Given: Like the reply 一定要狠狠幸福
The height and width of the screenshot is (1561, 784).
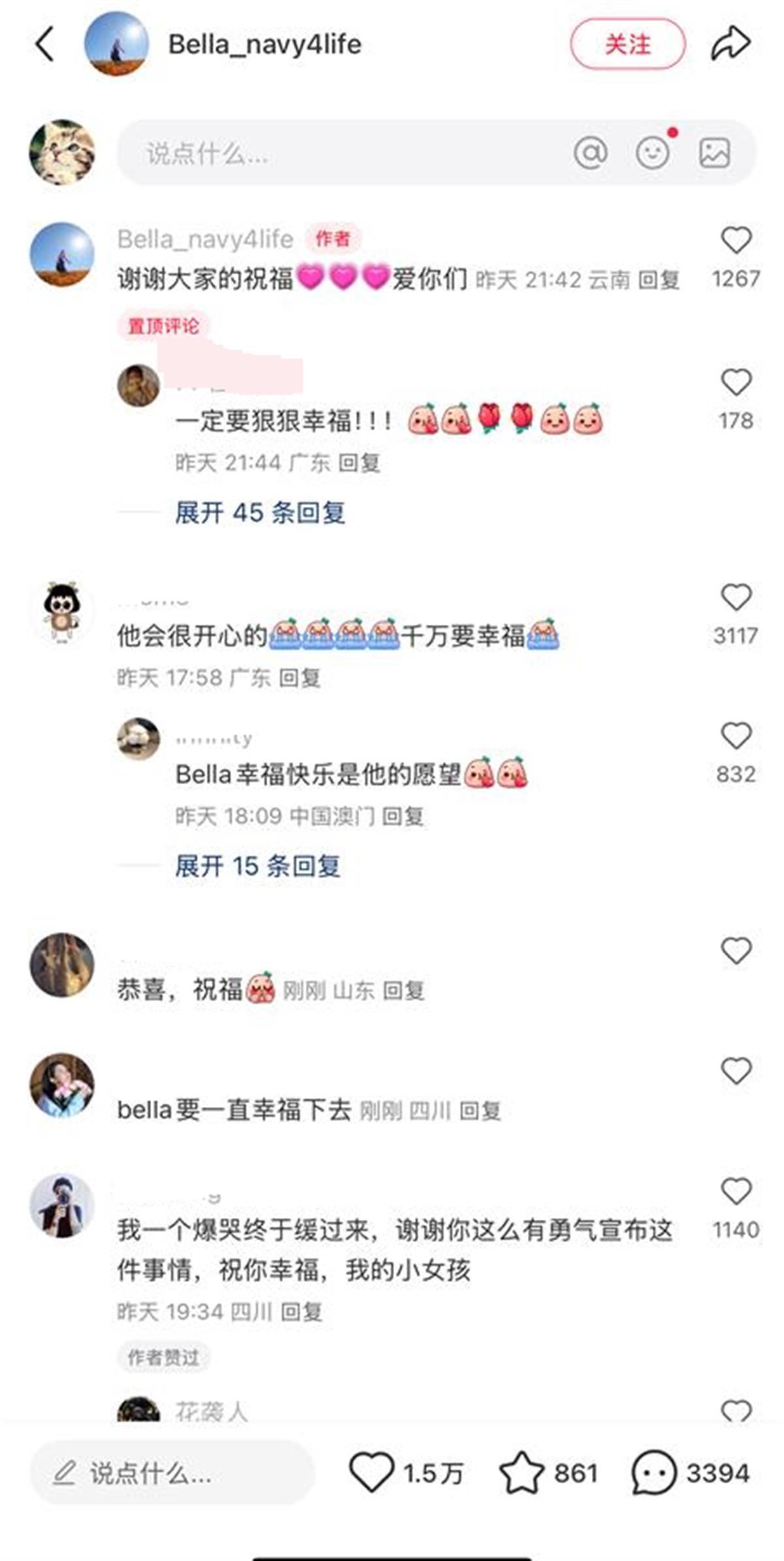Looking at the screenshot, I should pos(736,383).
